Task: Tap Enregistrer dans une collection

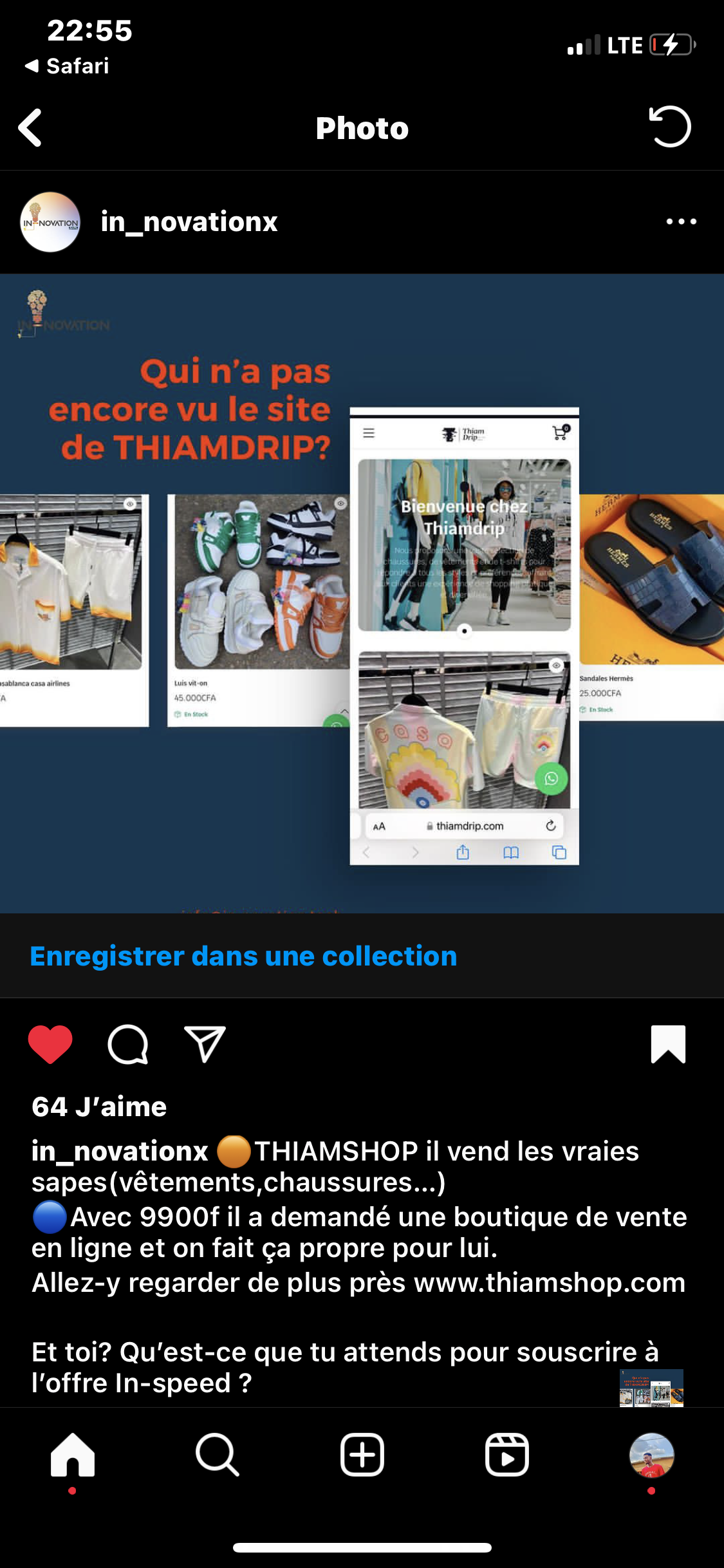Action: click(243, 956)
